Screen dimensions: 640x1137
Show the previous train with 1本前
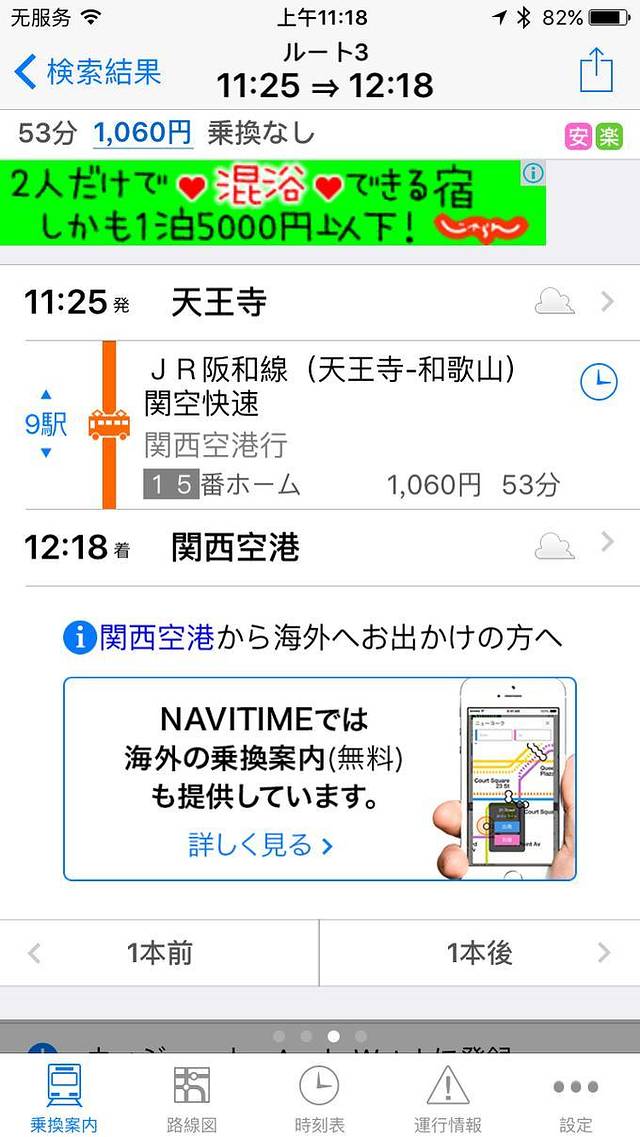160,953
